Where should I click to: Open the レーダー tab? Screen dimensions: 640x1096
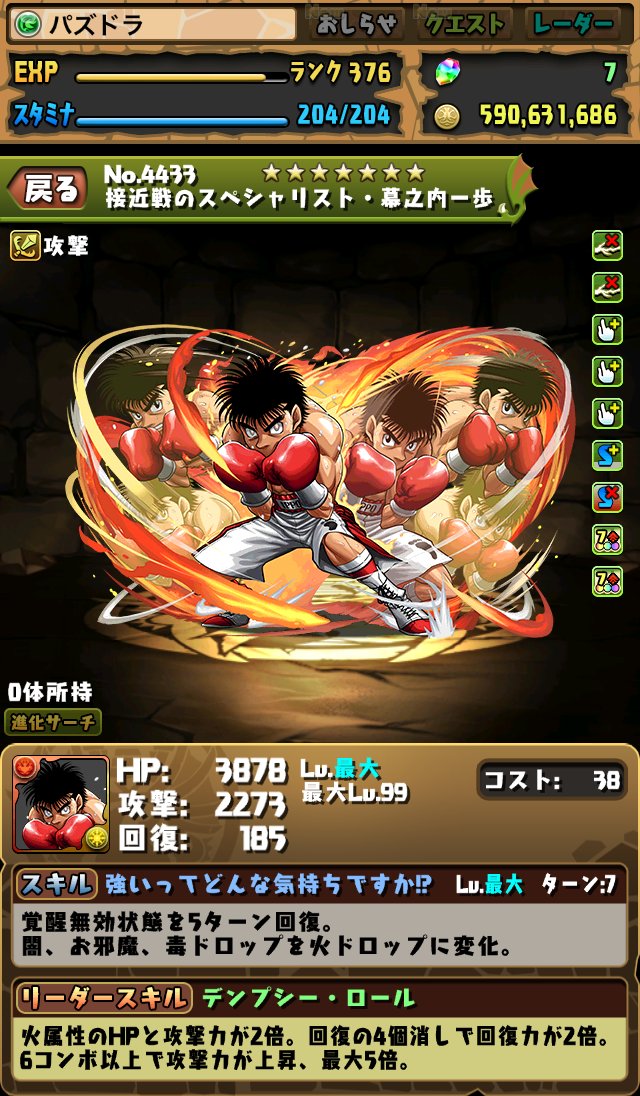click(574, 24)
